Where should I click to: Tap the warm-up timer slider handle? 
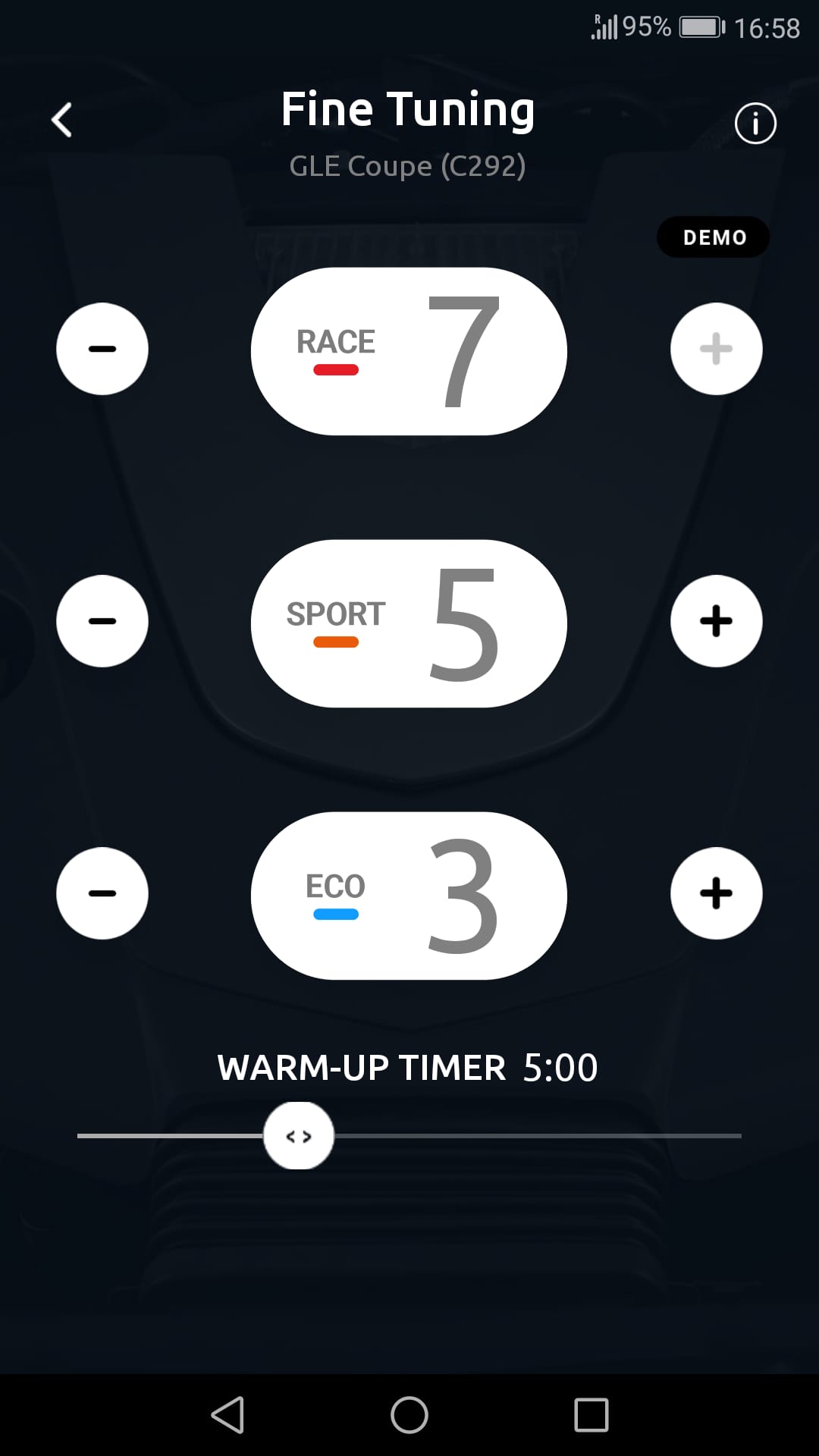click(x=299, y=1135)
